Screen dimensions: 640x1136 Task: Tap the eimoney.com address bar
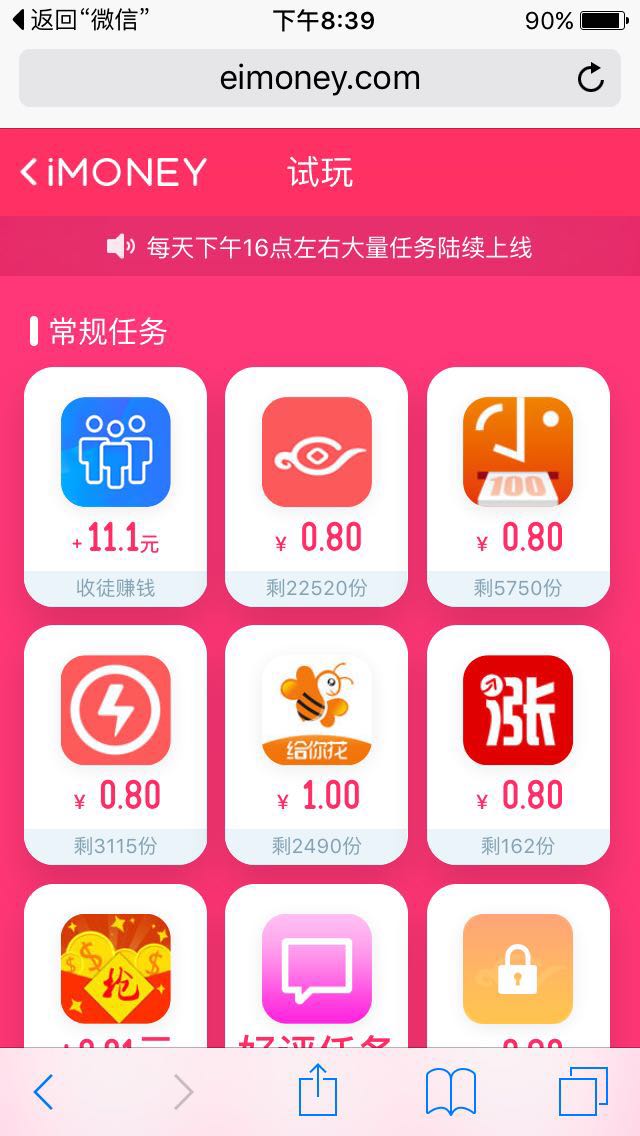318,79
